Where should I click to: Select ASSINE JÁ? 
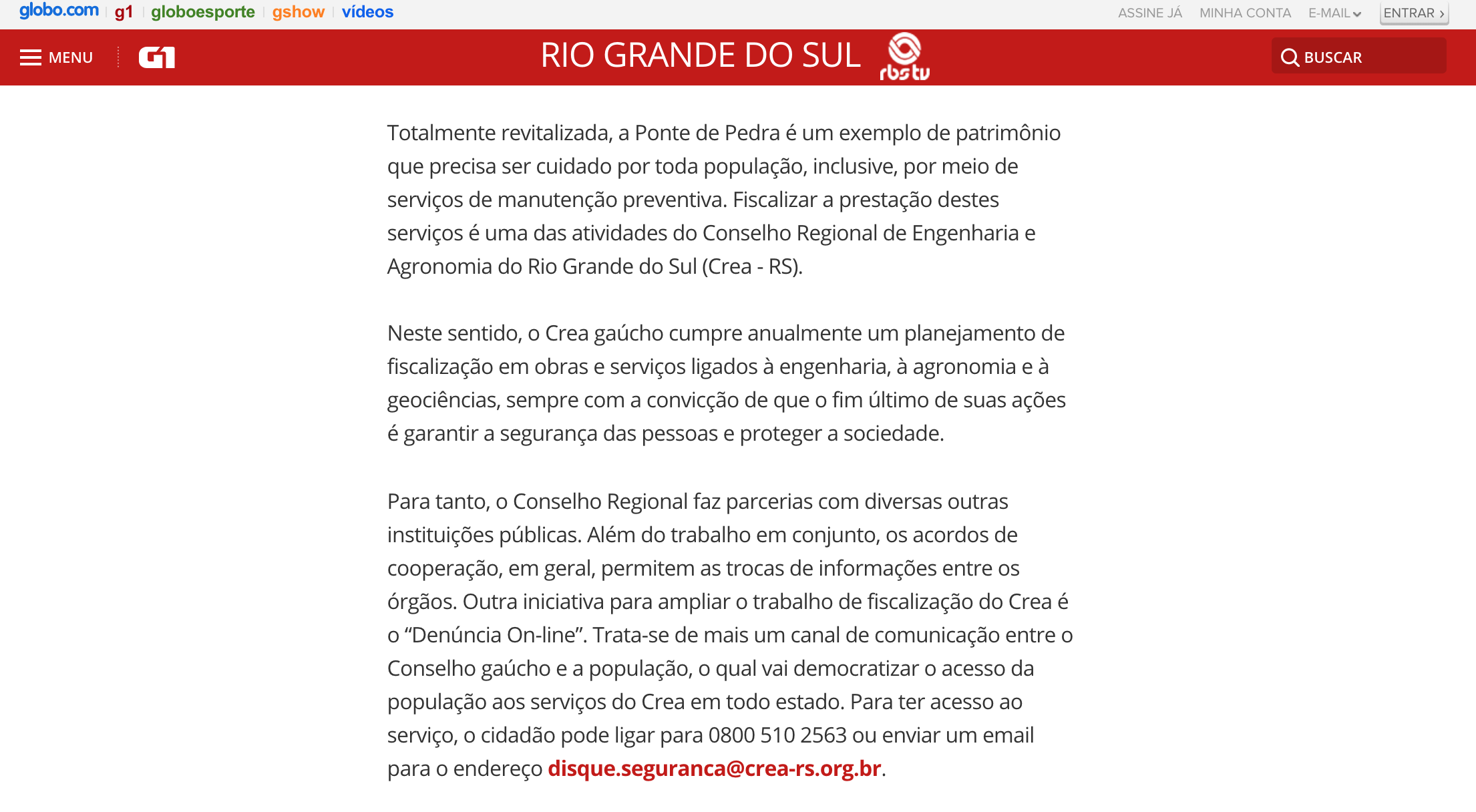coord(1149,13)
